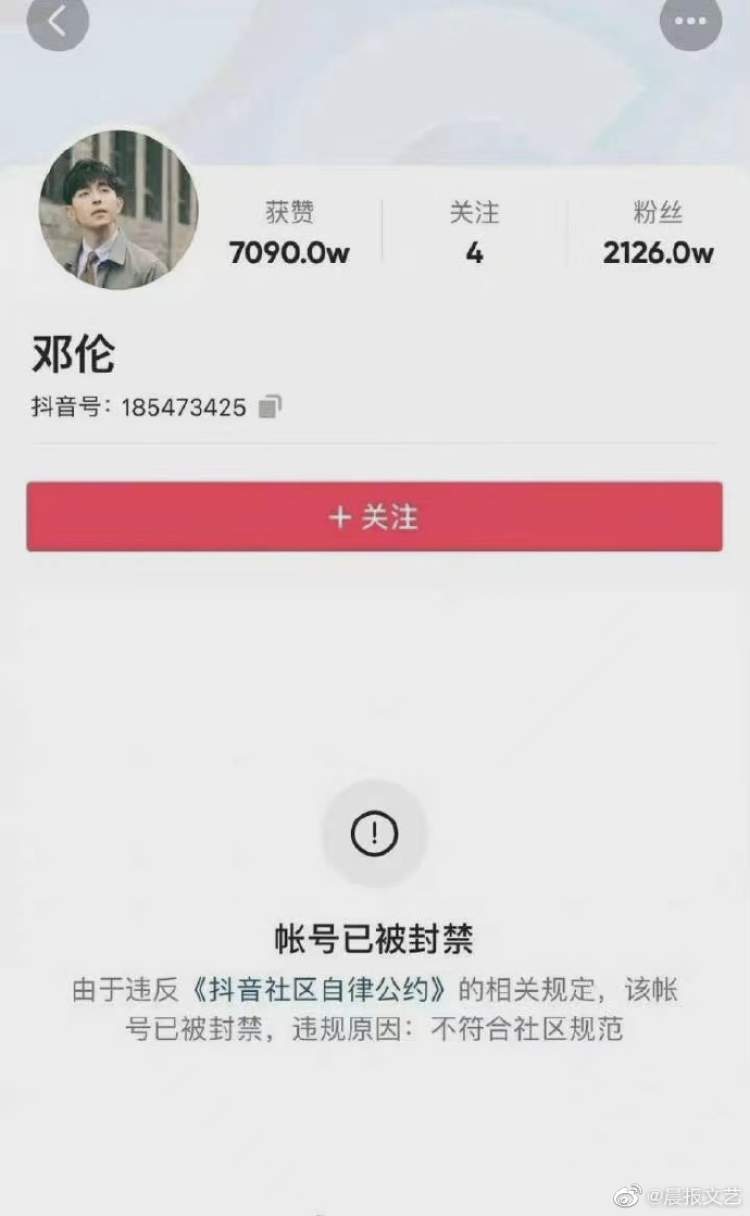Go back using the top-left arrow
The height and width of the screenshot is (1216, 750).
pos(57,22)
